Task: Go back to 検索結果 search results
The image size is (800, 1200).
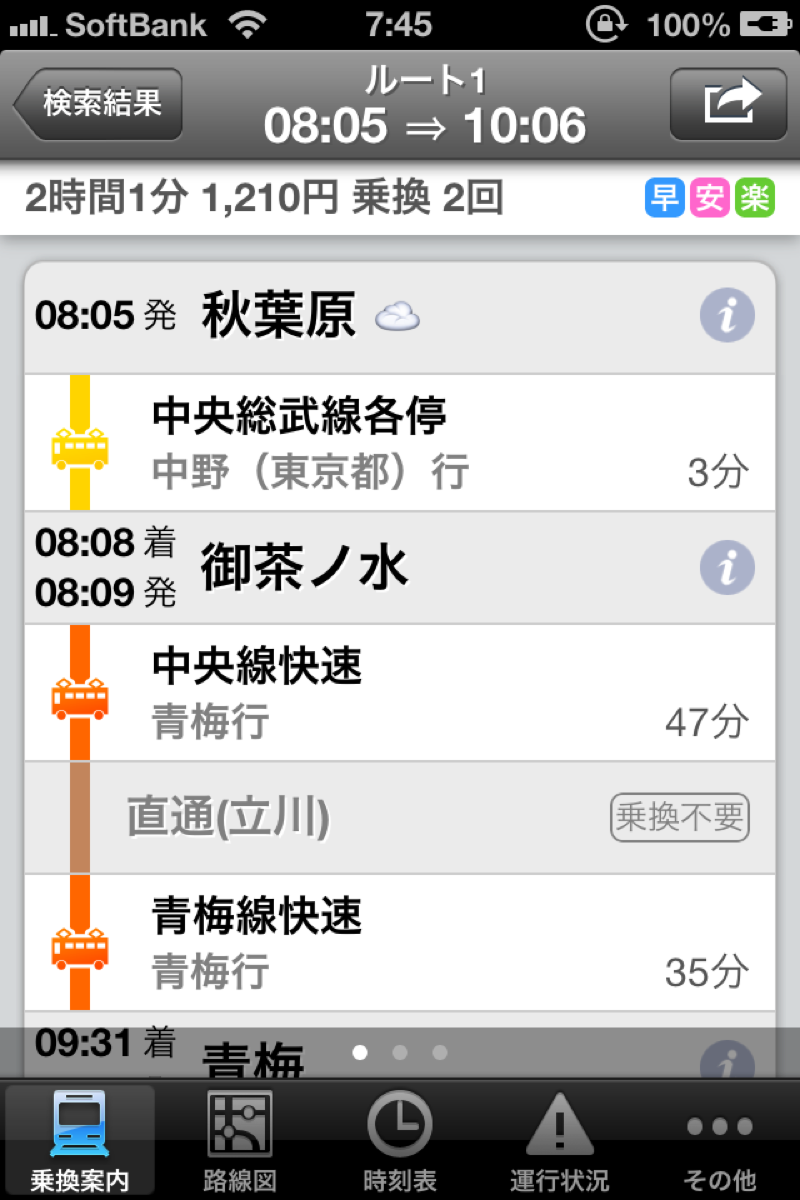Action: [x=98, y=103]
